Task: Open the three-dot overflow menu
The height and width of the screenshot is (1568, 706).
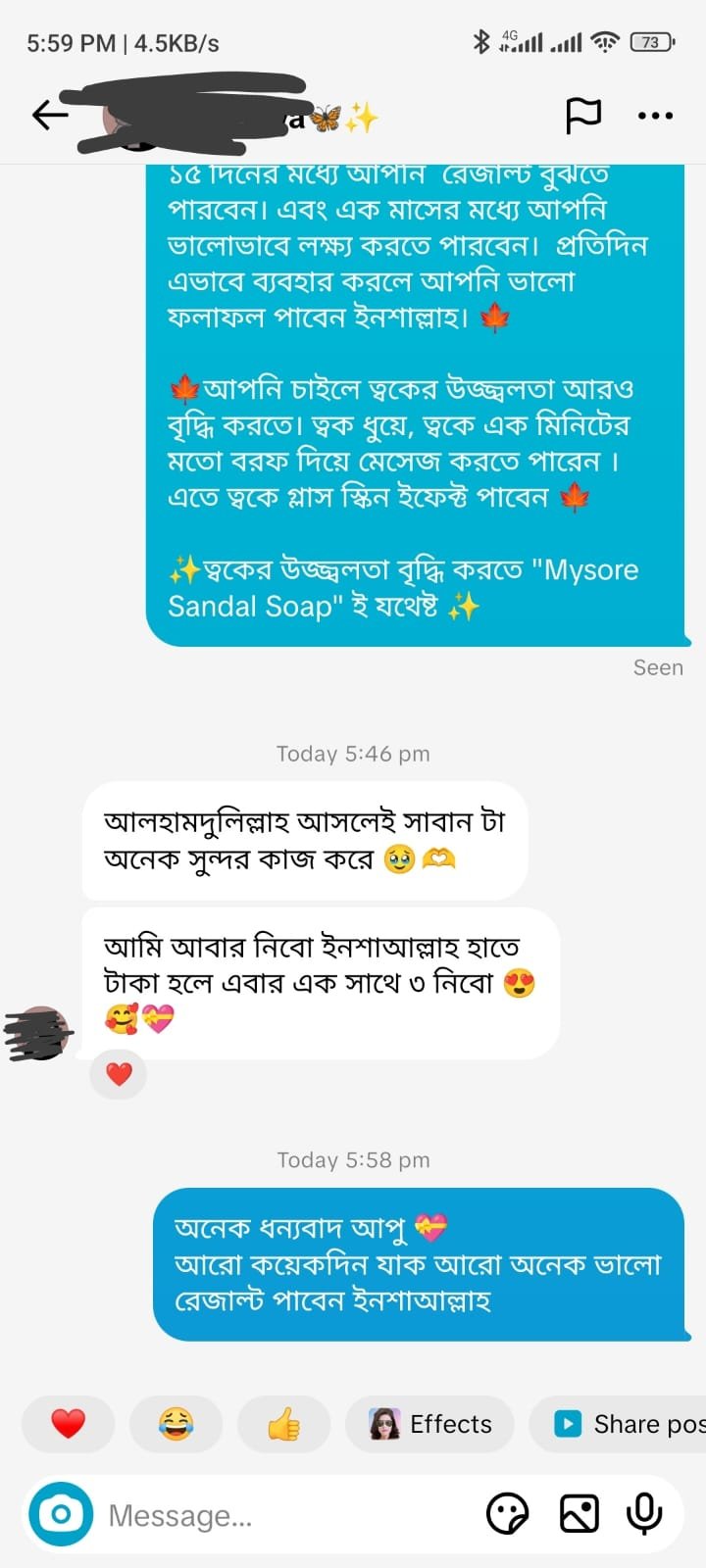Action: [655, 116]
